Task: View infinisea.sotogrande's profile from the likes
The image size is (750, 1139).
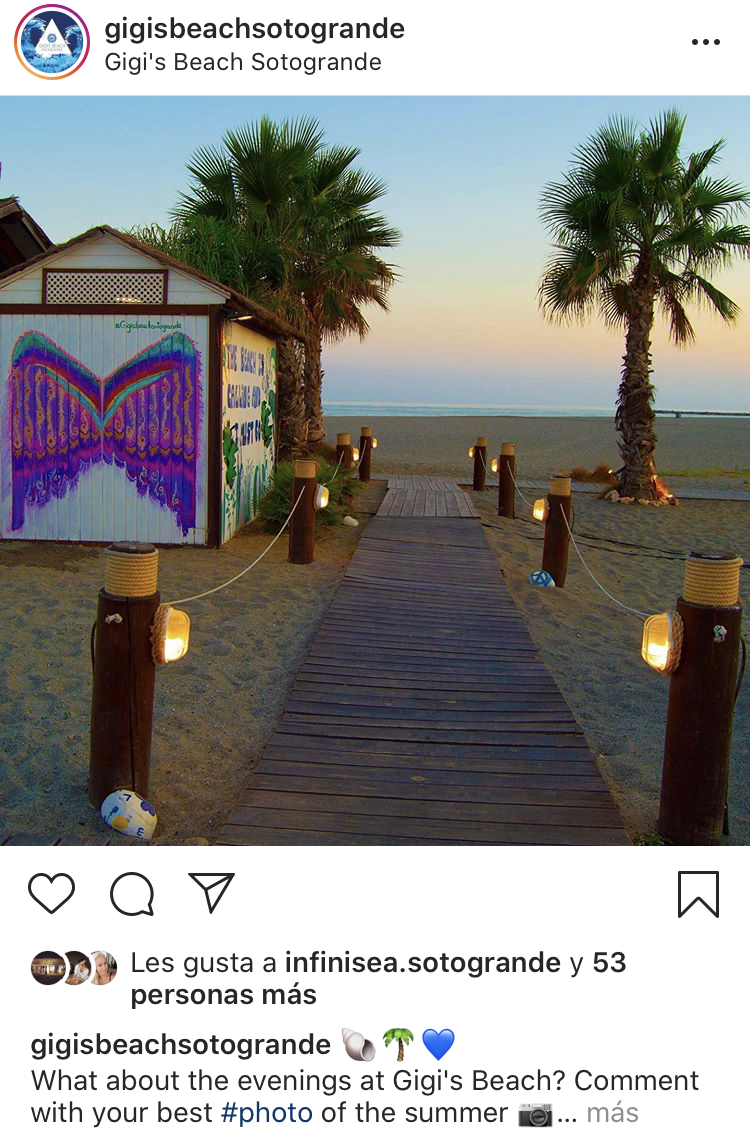Action: pos(422,963)
